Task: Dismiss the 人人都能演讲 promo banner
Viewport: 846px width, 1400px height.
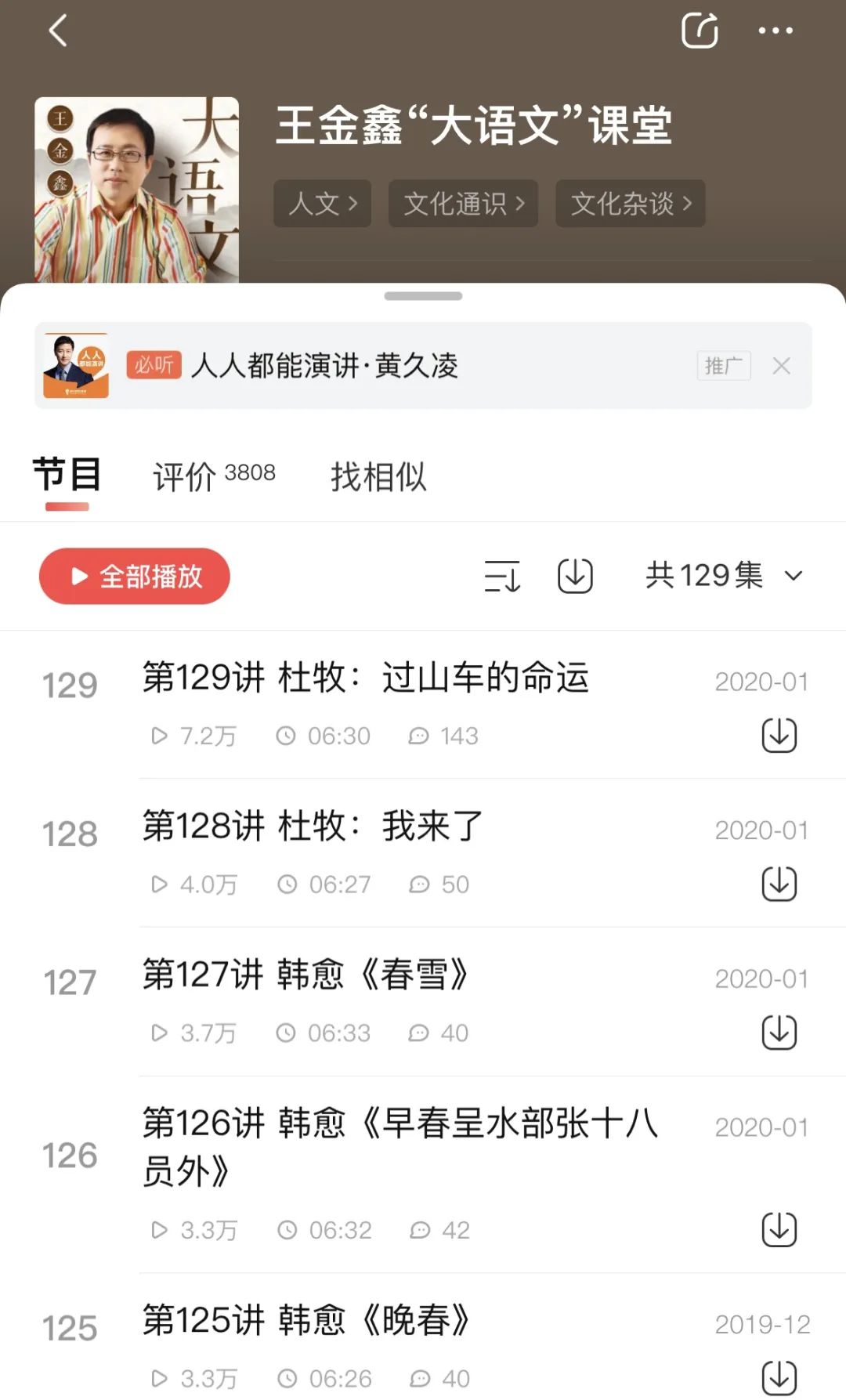Action: 781,366
